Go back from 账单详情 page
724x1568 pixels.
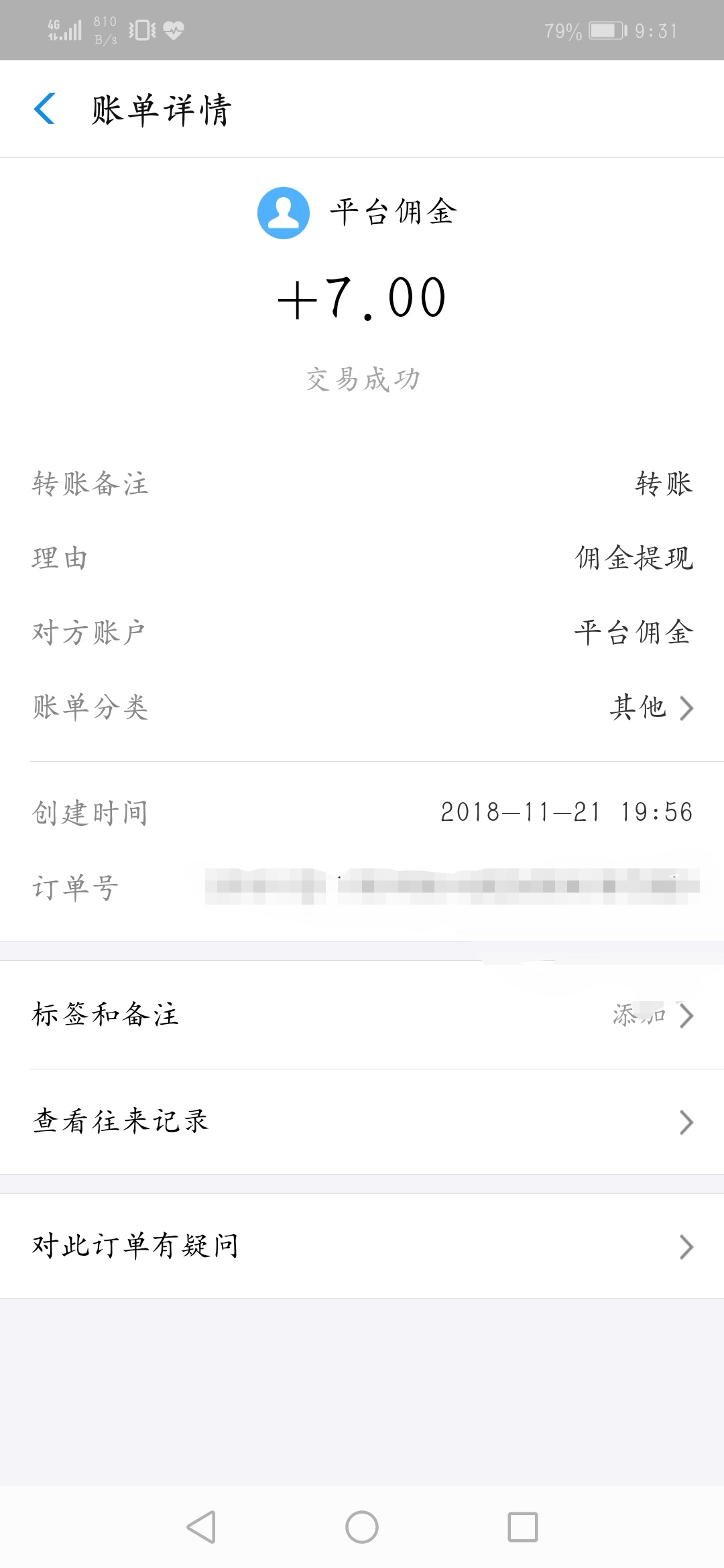click(44, 109)
